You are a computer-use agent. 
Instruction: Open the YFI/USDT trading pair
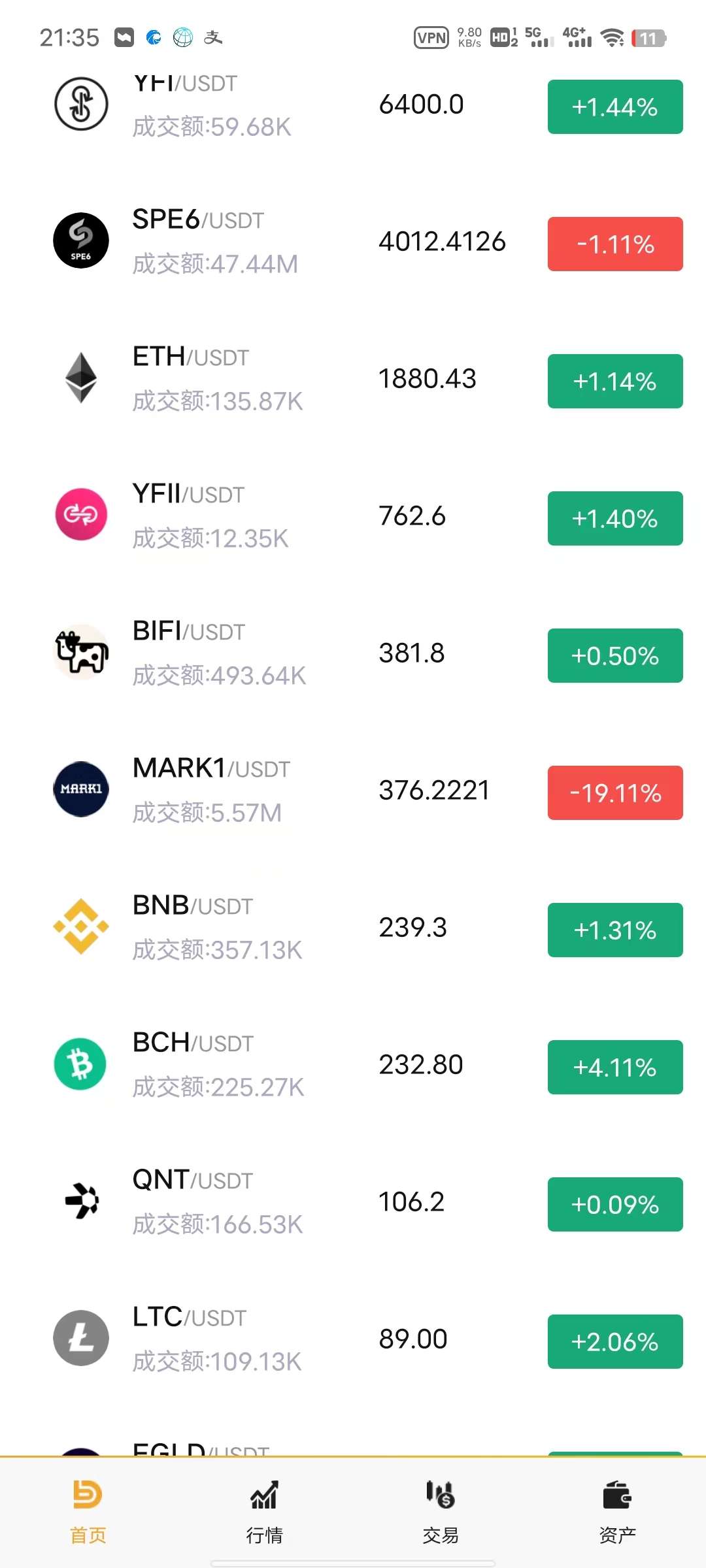pos(353,106)
